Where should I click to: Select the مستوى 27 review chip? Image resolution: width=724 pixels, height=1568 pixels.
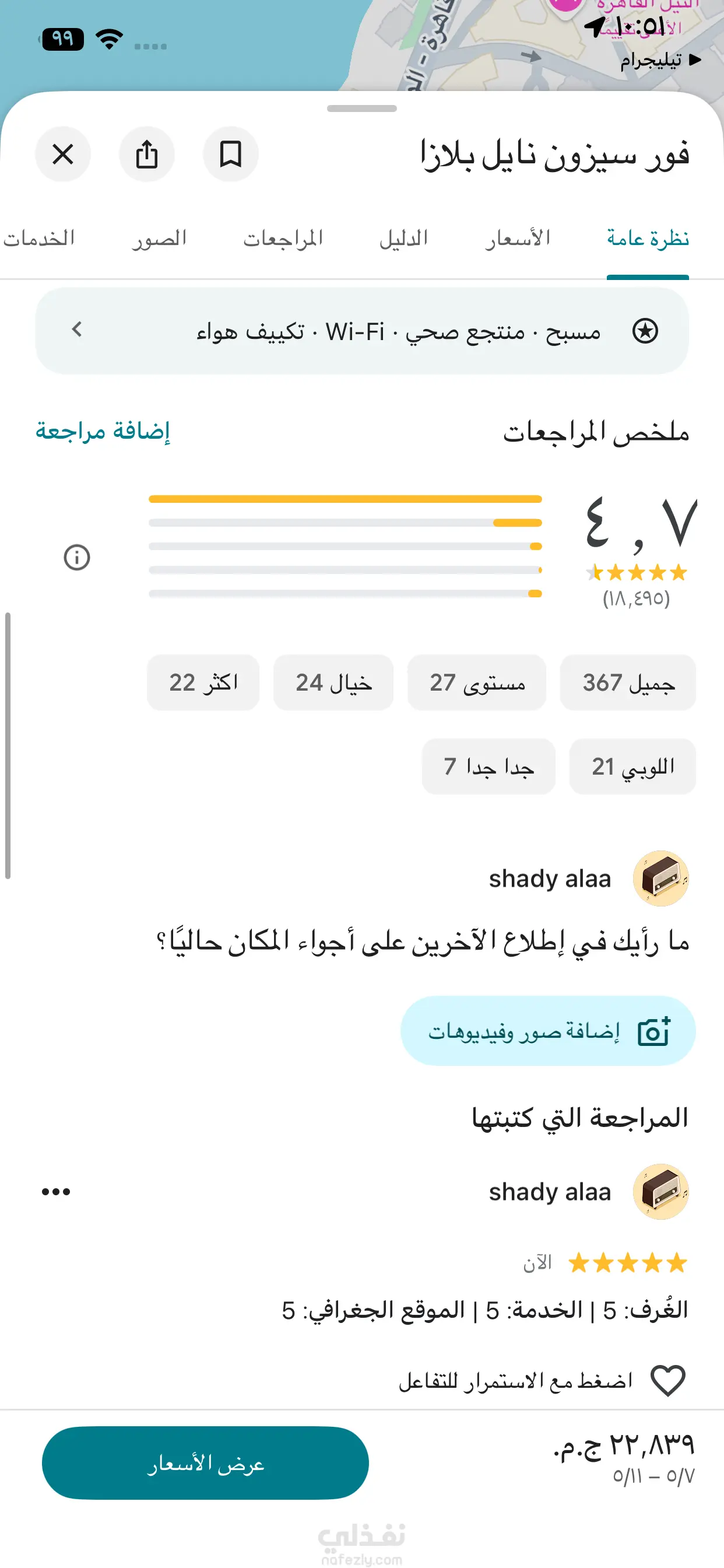(x=477, y=682)
